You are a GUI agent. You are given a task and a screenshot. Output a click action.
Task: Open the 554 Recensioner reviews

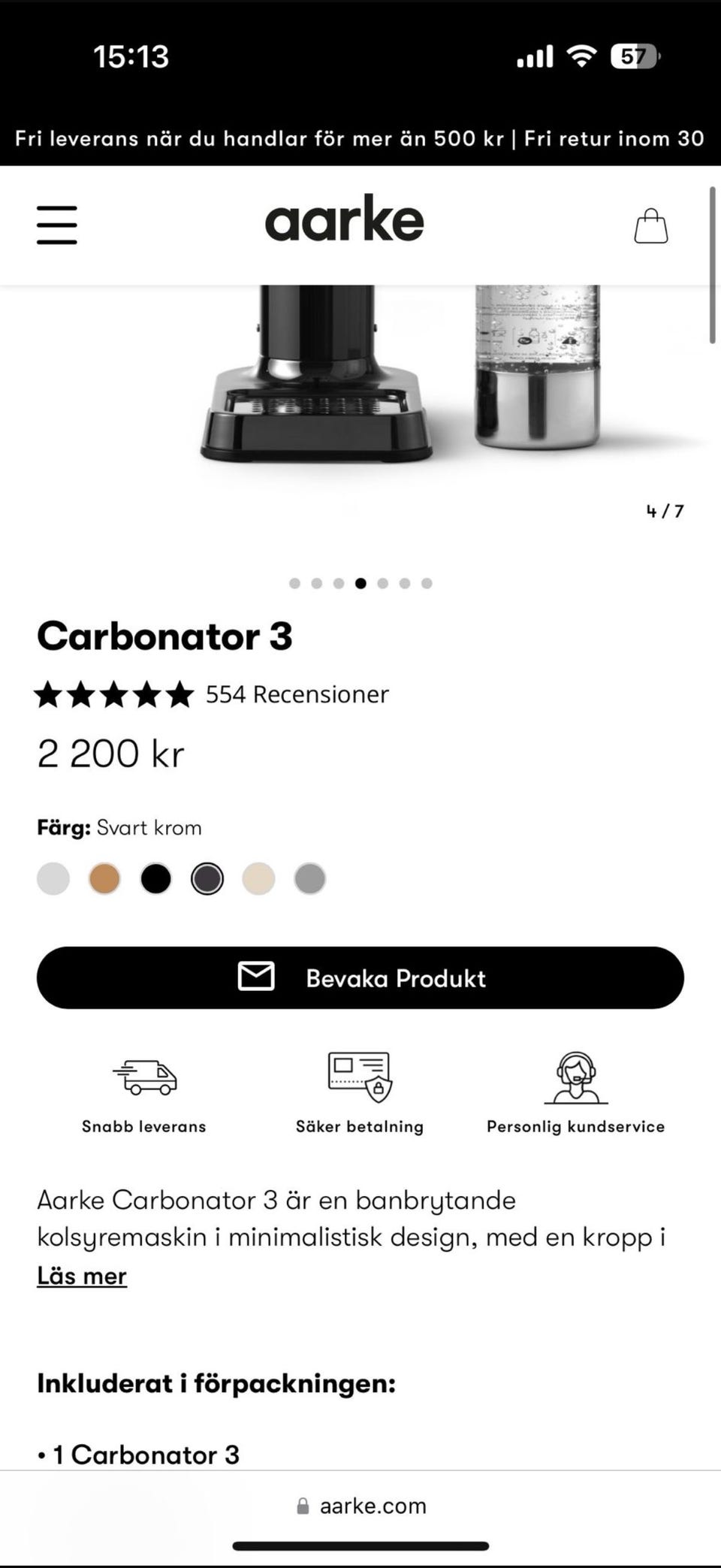[297, 694]
